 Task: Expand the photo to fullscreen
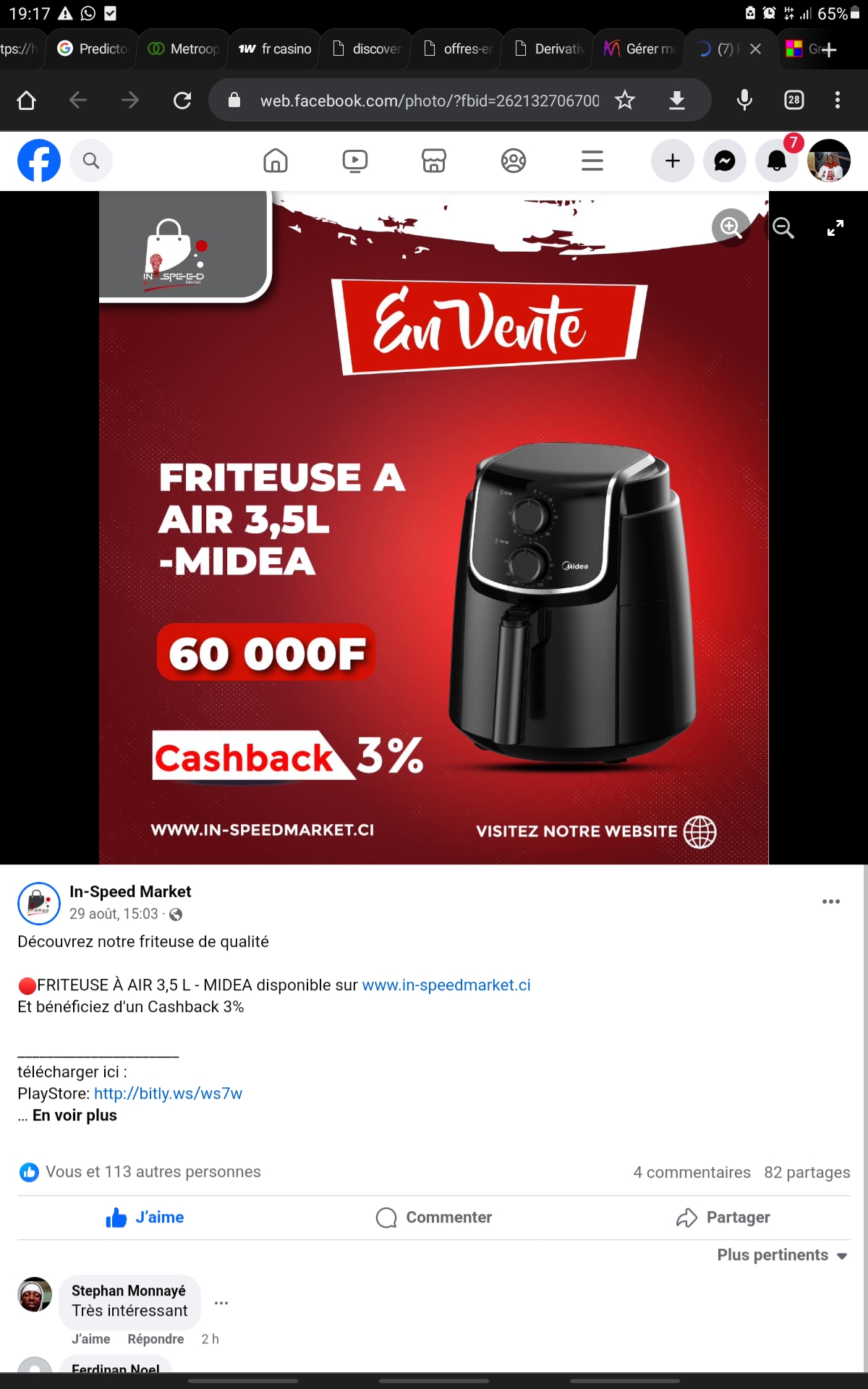click(835, 228)
